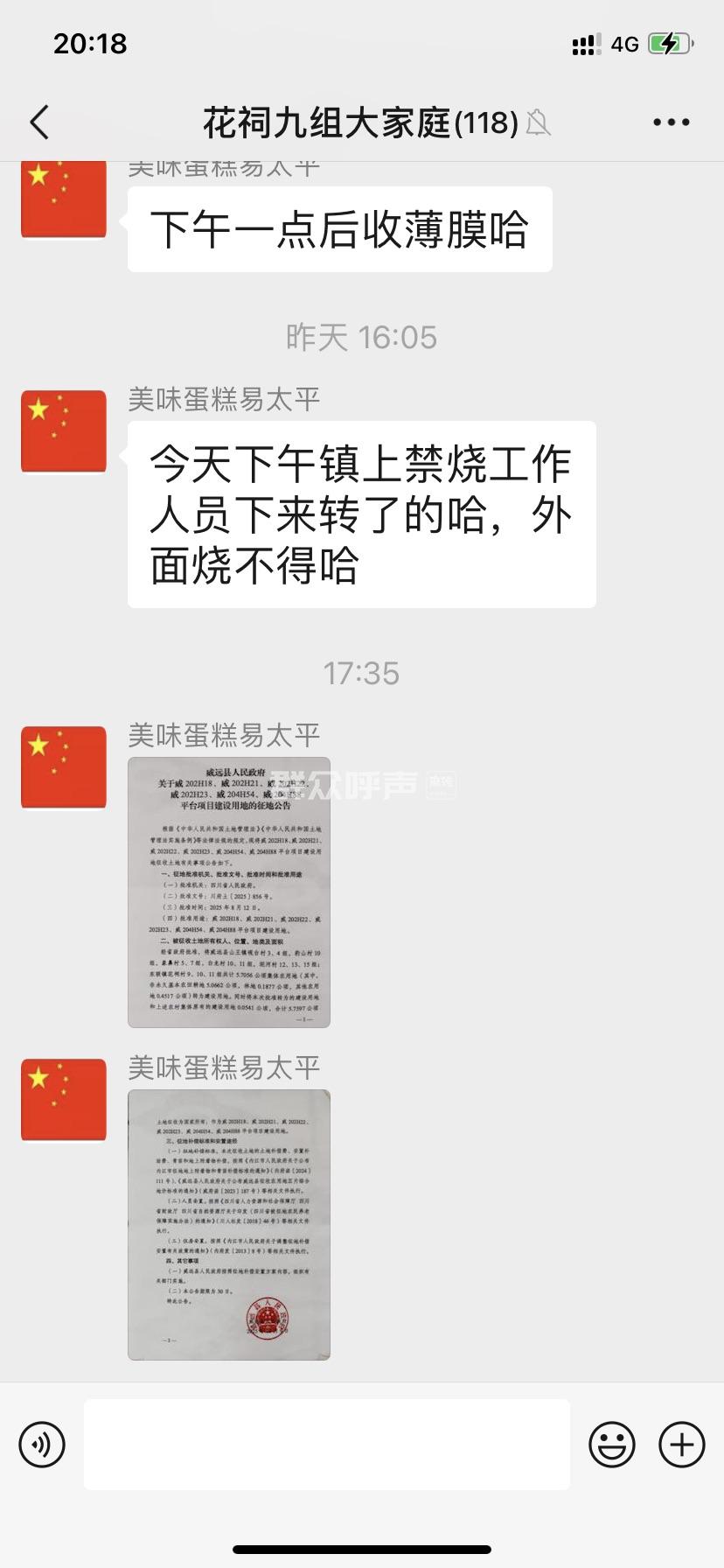Open the plus attachments menu
This screenshot has height=1568, width=724.
pyautogui.click(x=681, y=1445)
